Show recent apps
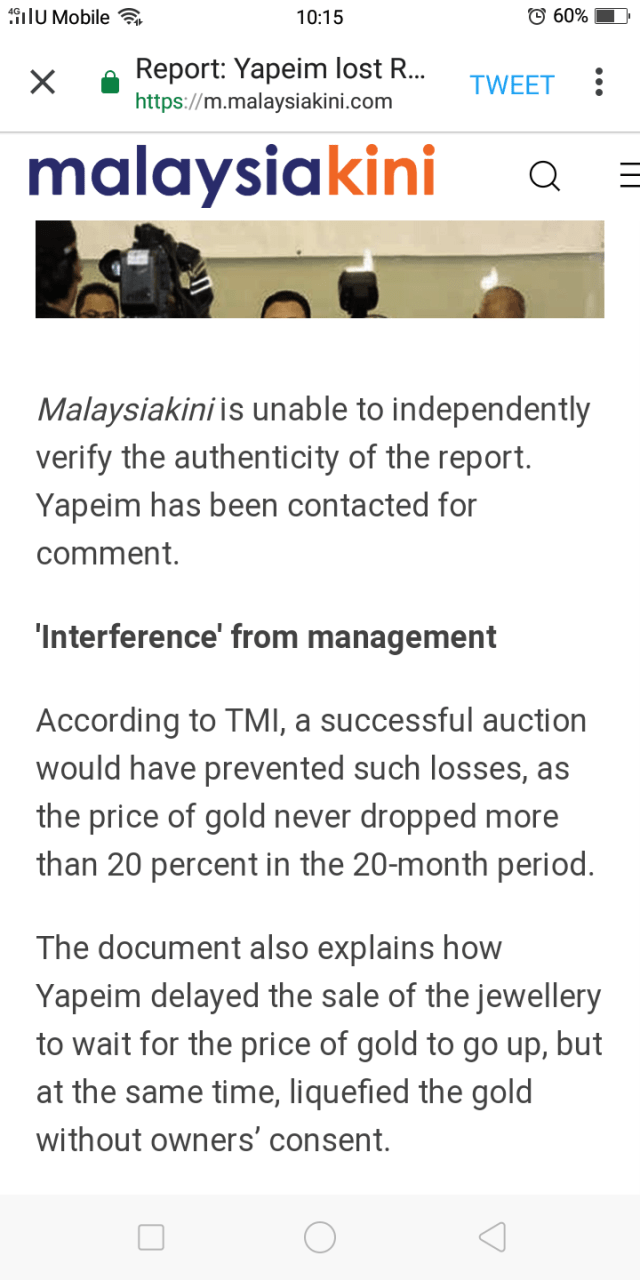640x1280 pixels. 151,1237
